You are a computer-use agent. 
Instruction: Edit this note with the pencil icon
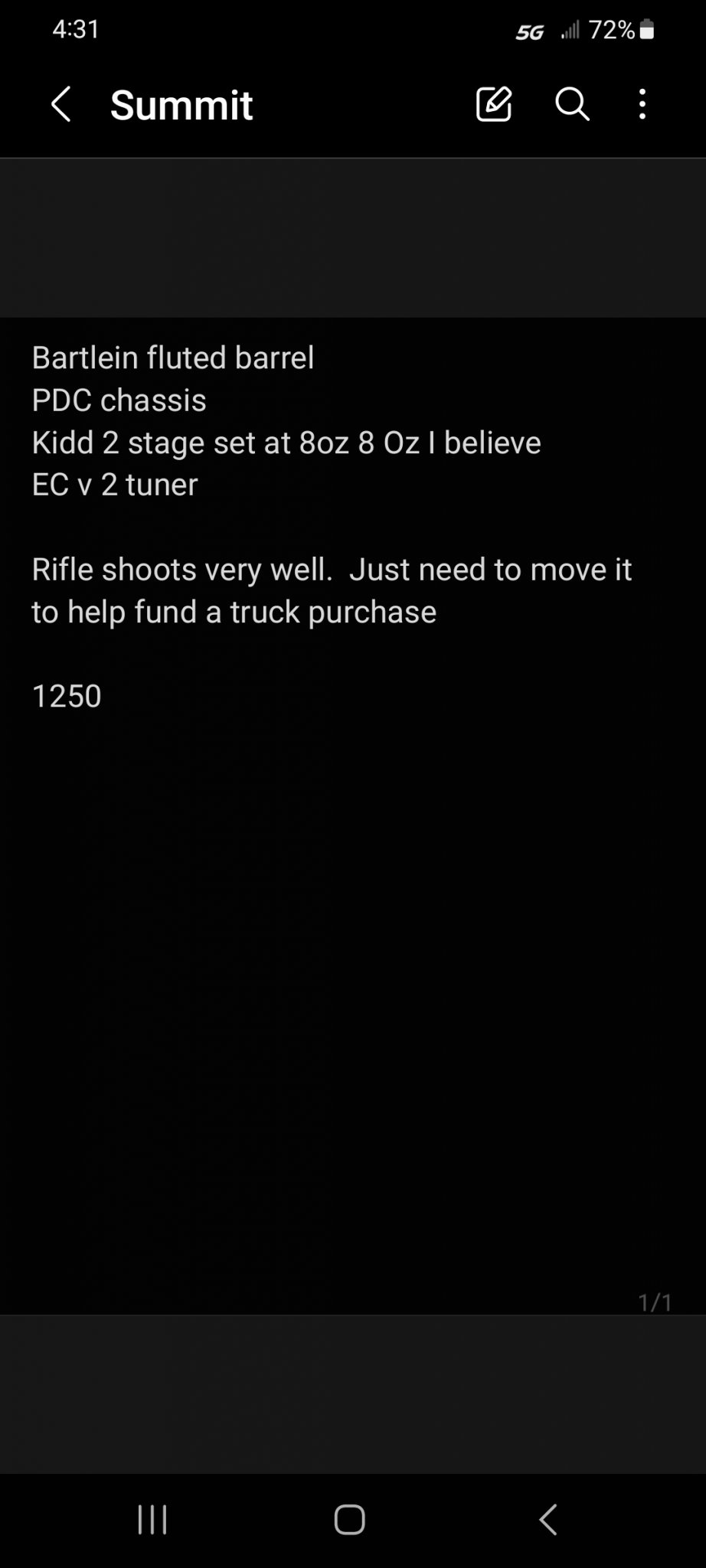494,104
